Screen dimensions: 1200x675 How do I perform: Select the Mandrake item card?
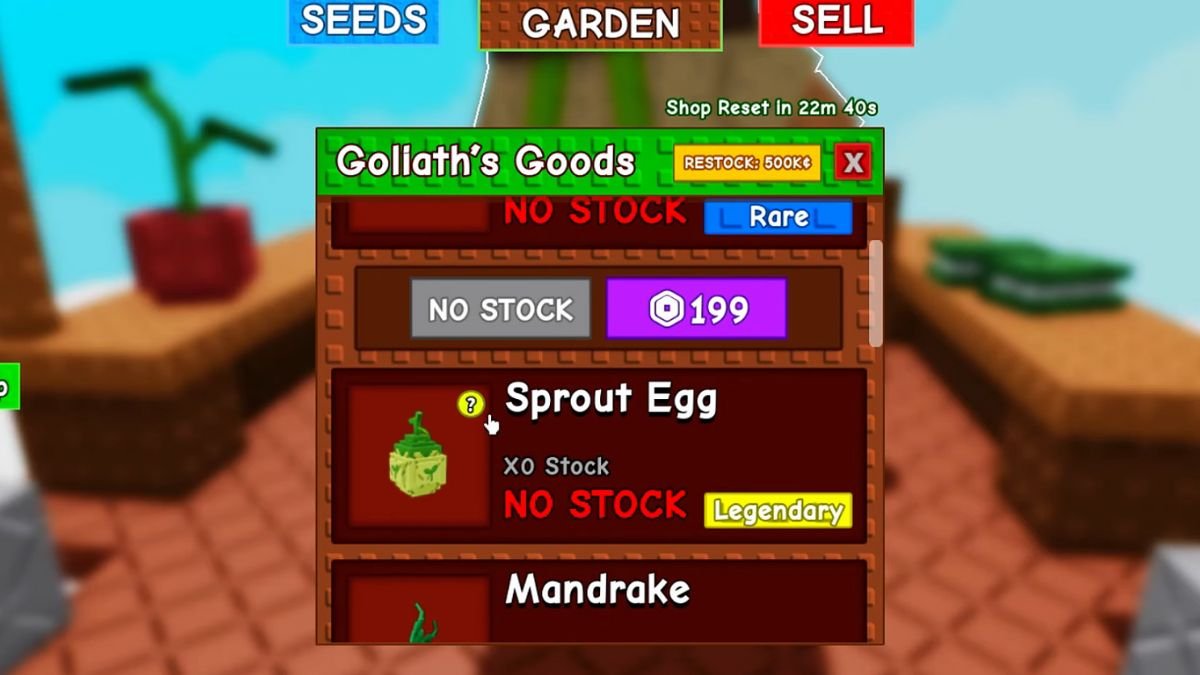coord(598,602)
